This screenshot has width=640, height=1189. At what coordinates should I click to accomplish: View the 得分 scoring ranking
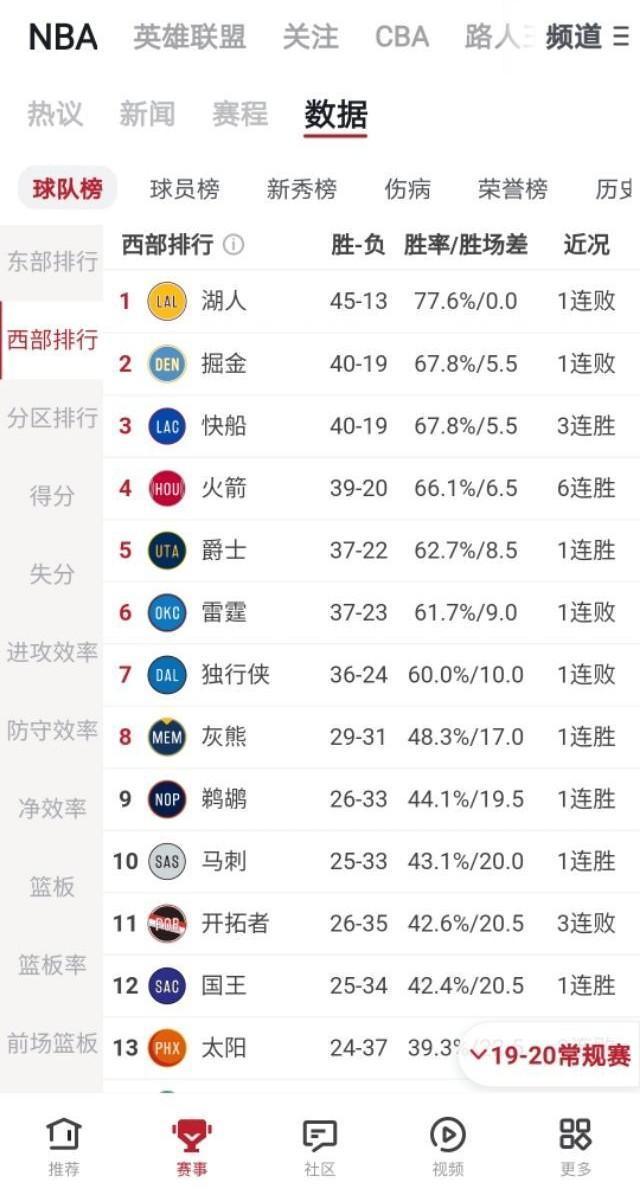pos(52,496)
